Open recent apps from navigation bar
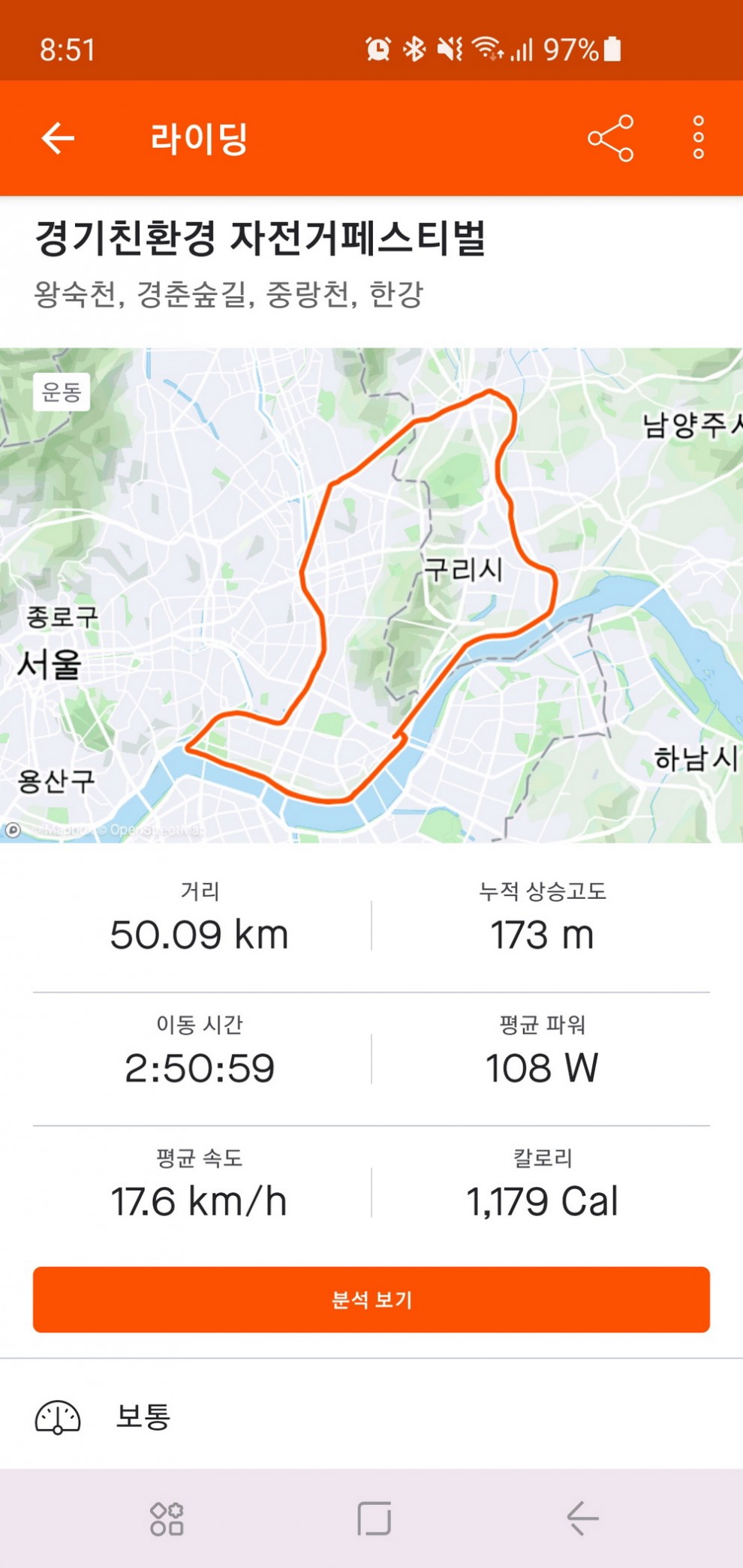This screenshot has height=1568, width=743. pyautogui.click(x=167, y=1518)
